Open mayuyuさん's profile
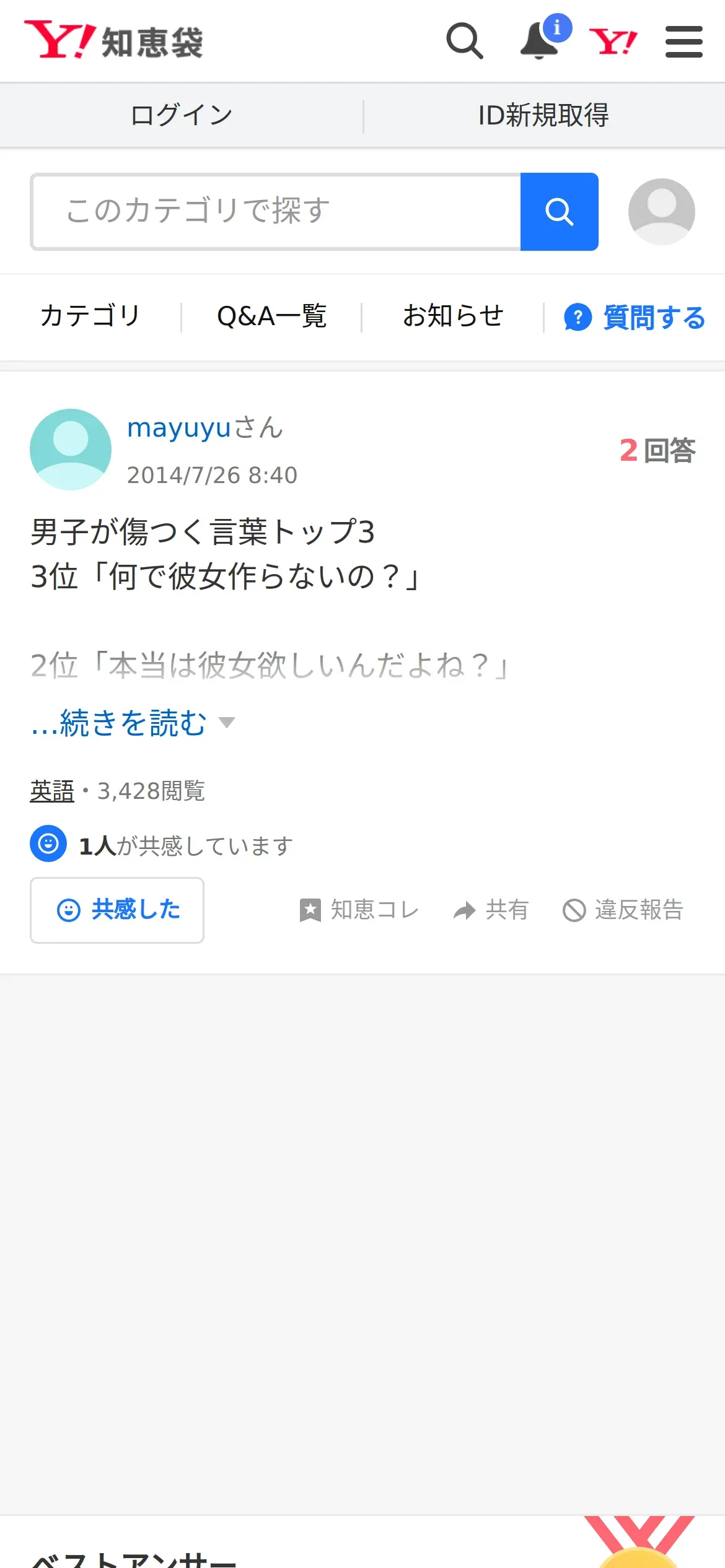Screen dimensions: 725x1568 (204, 427)
